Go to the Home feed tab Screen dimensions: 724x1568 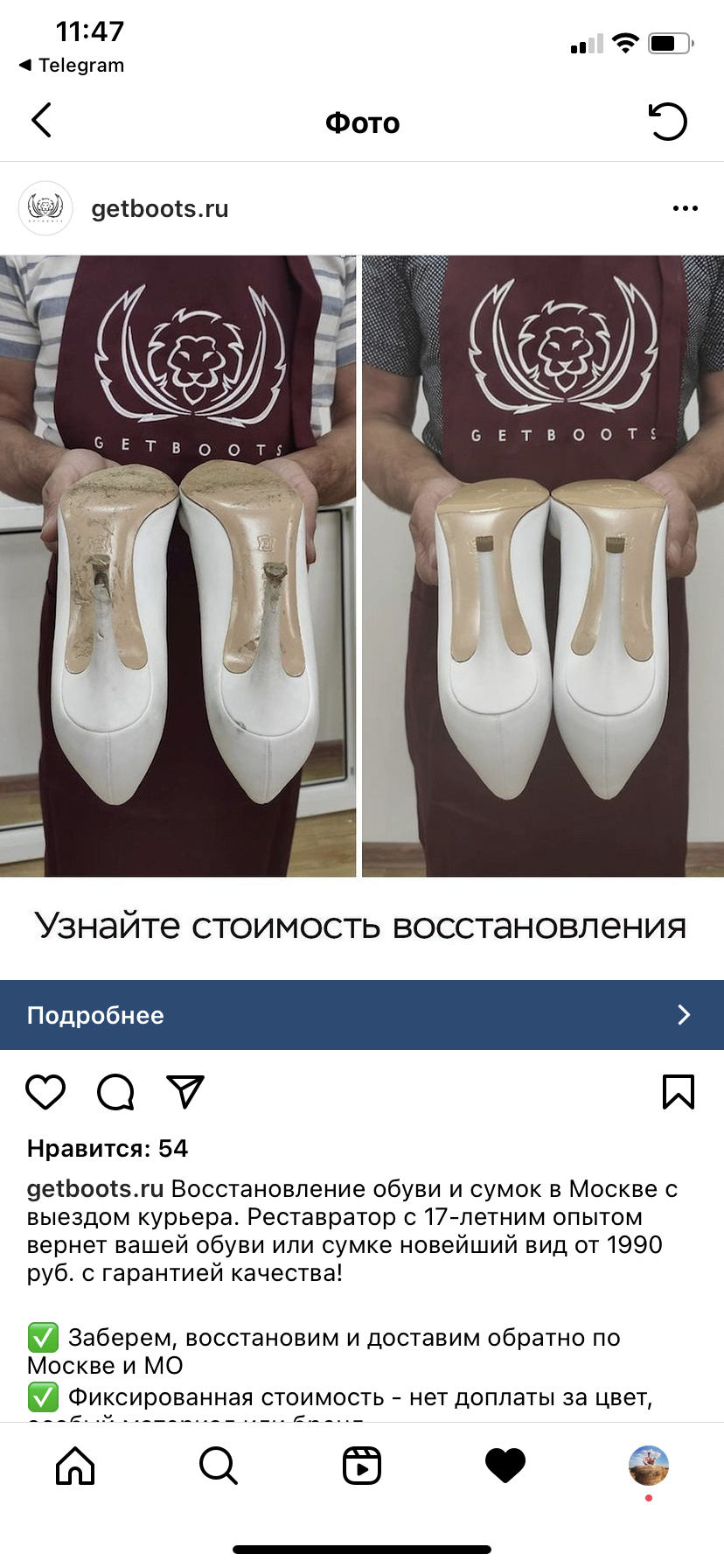75,1465
